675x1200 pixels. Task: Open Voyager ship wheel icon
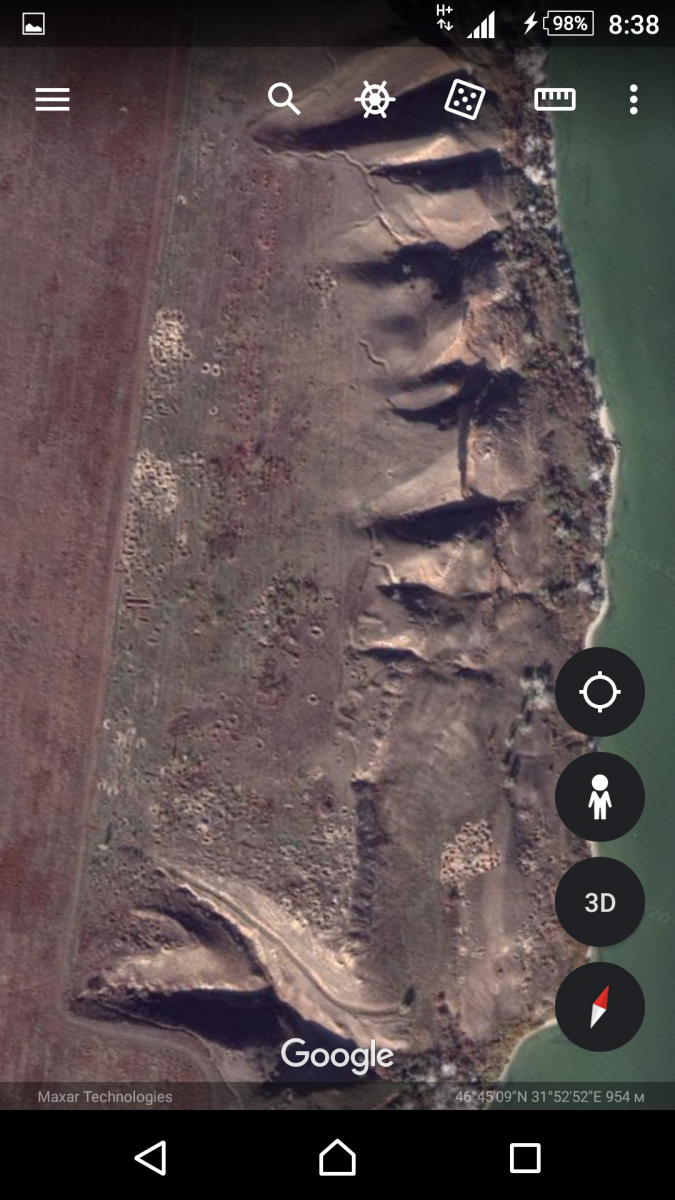[x=375, y=99]
